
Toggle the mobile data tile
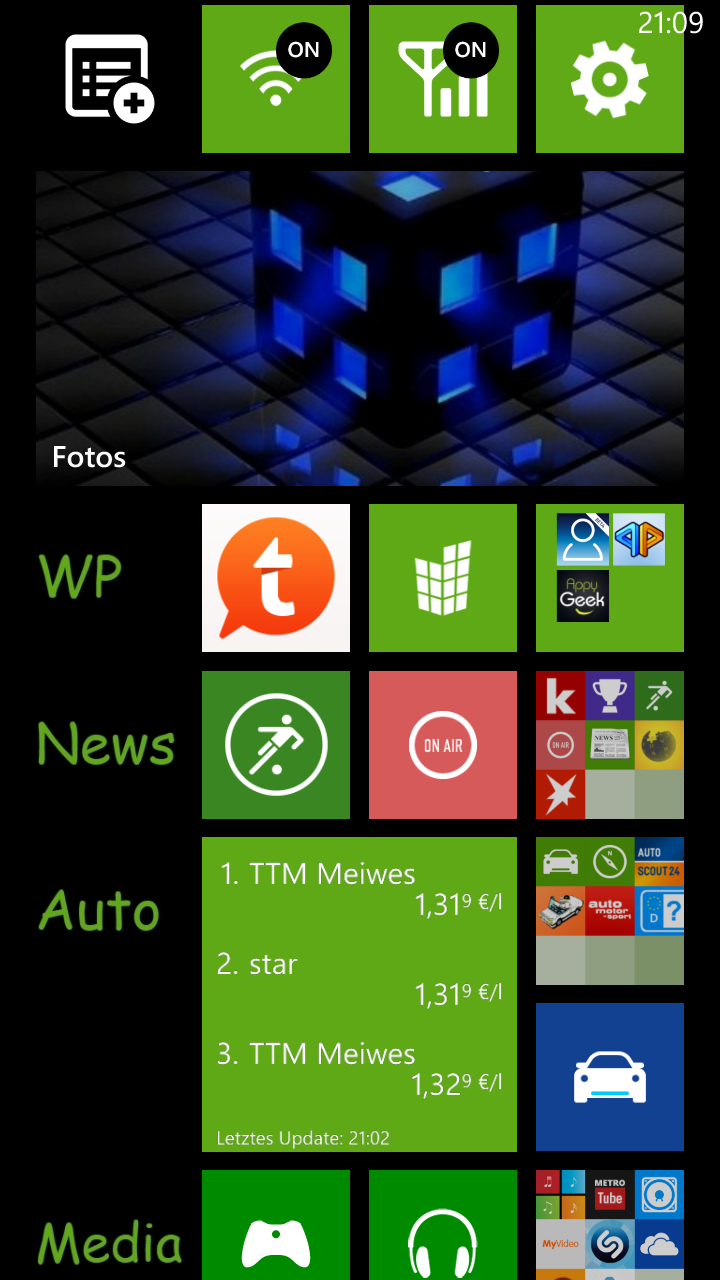pos(443,79)
